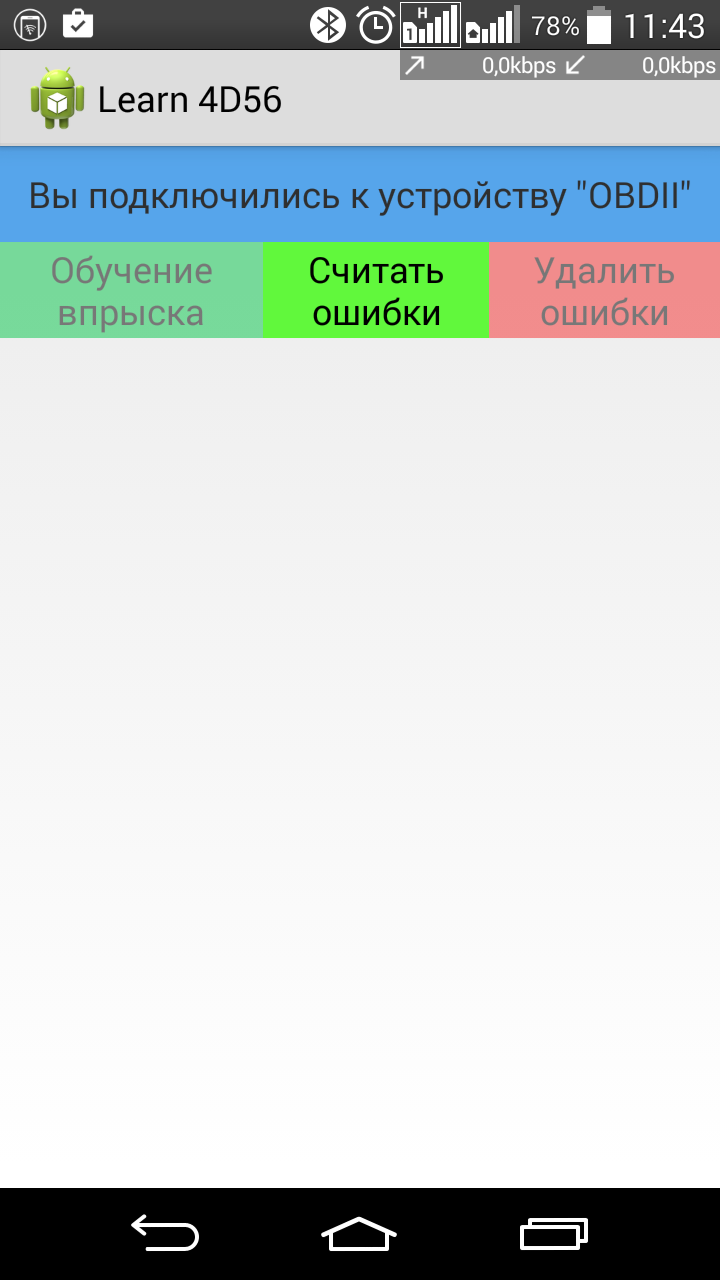
Task: Tap the "Обучение впрыска" button
Action: pyautogui.click(x=132, y=291)
